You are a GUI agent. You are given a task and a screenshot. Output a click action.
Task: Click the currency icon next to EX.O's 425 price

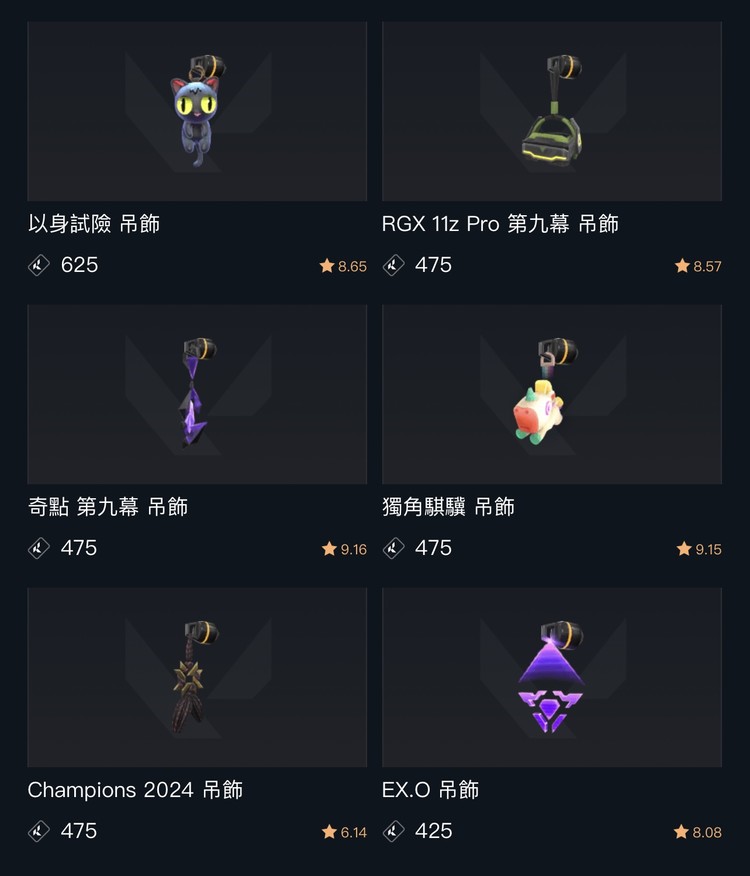393,832
